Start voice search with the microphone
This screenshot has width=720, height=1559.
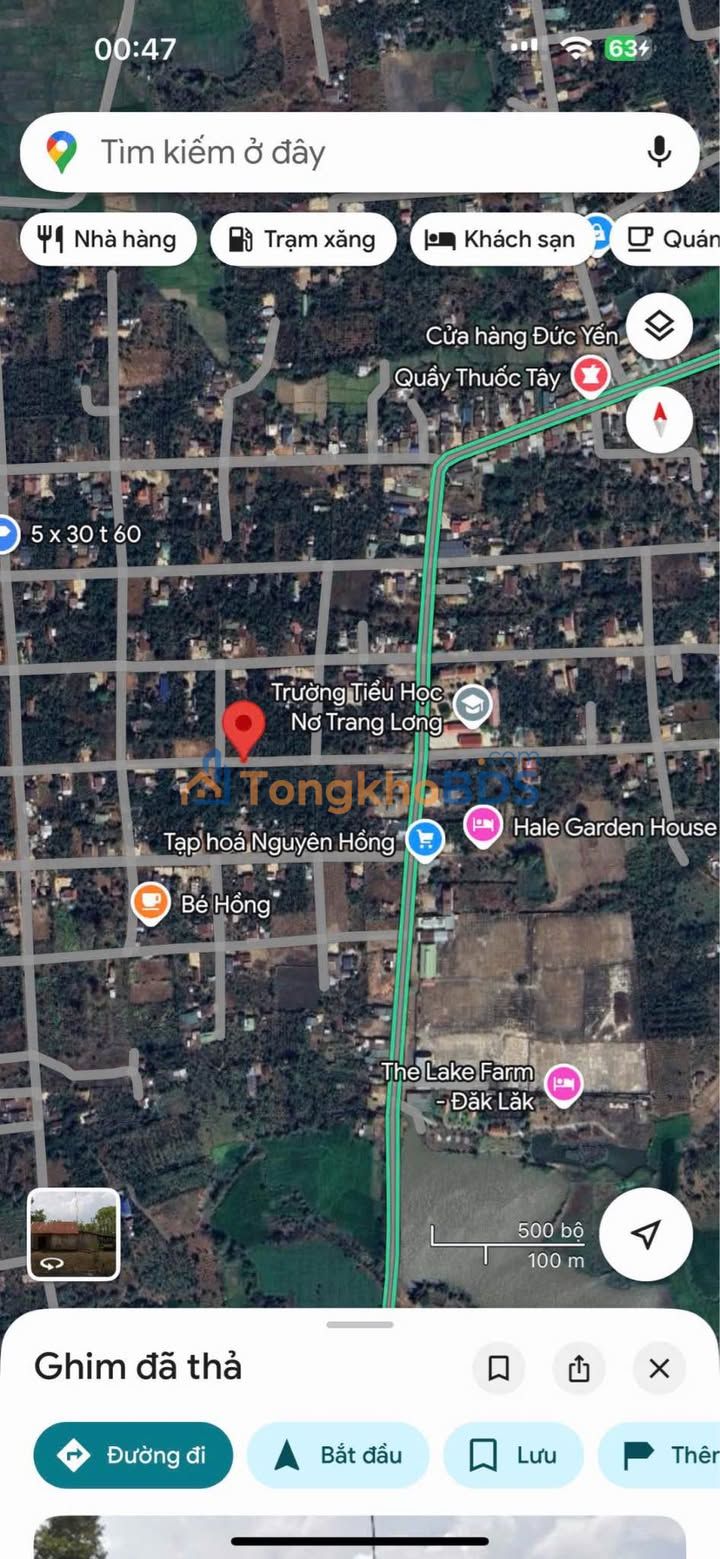658,153
